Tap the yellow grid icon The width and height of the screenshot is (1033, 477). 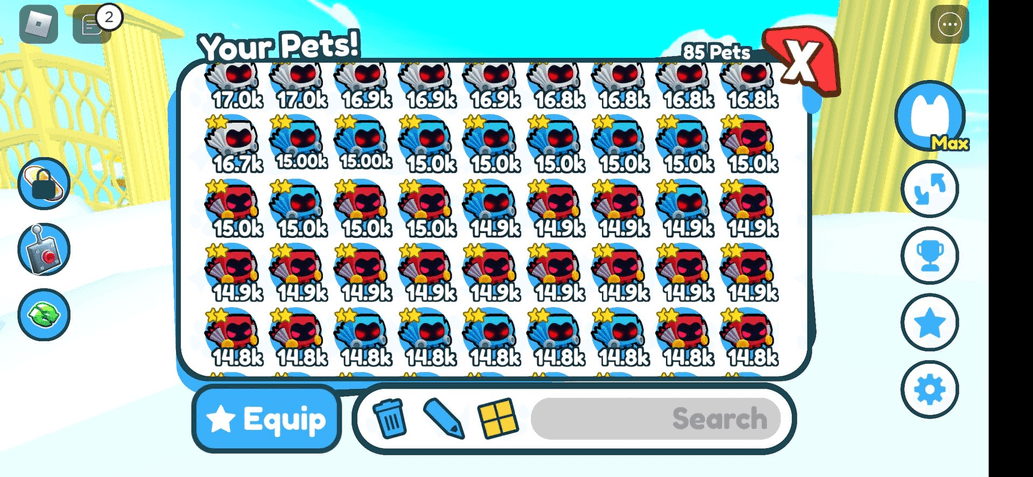[497, 418]
